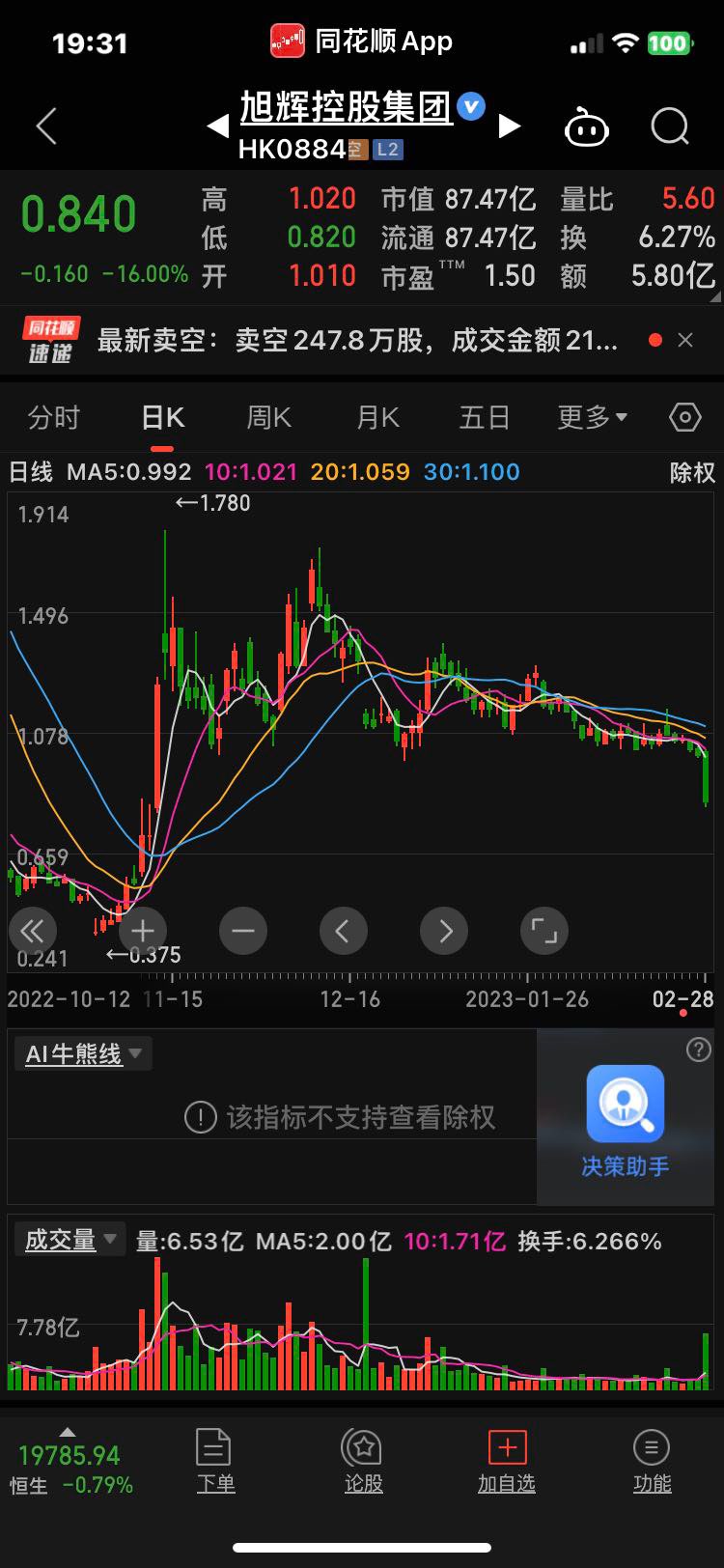Viewport: 724px width, 1568px height.
Task: Zoom out the K-line chart
Action: click(x=243, y=931)
